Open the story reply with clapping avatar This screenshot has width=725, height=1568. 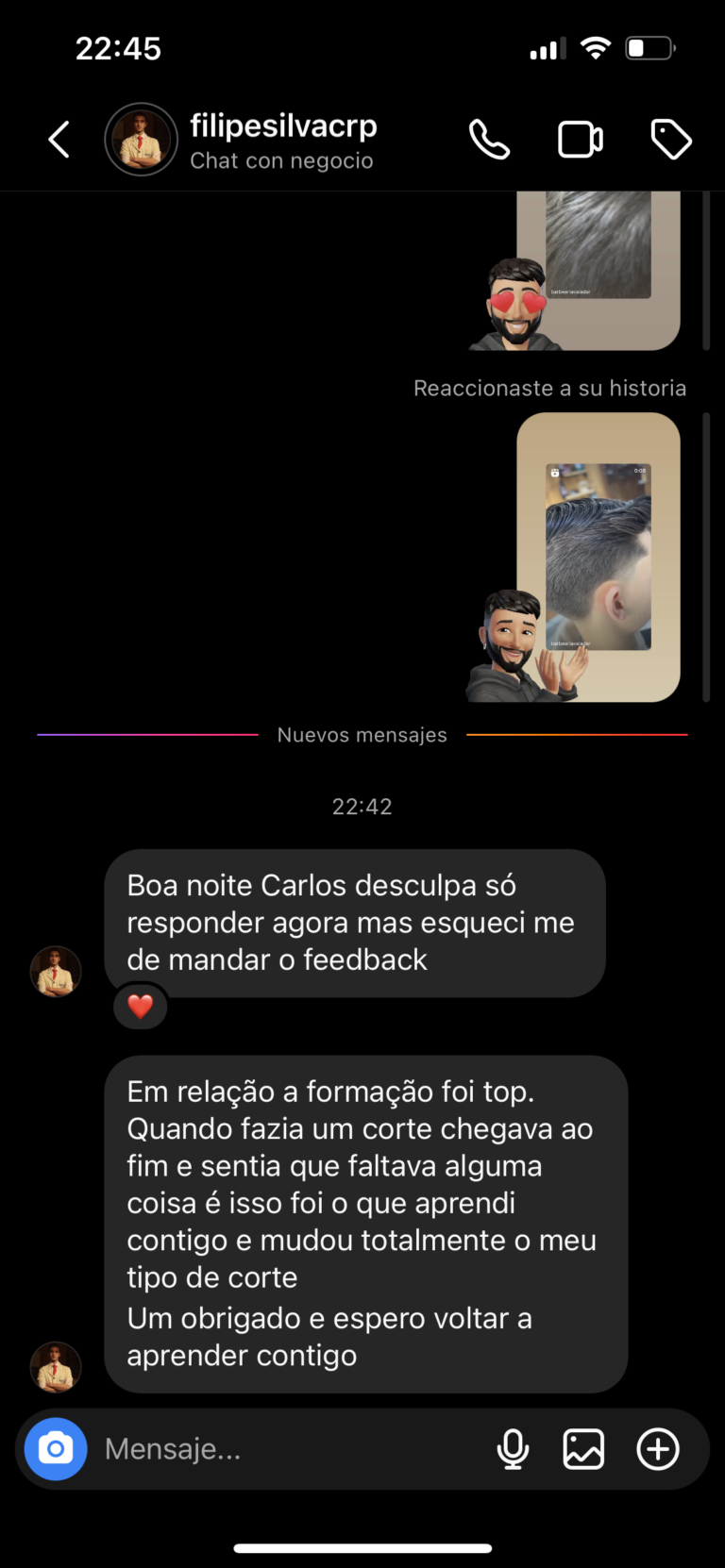[x=598, y=557]
